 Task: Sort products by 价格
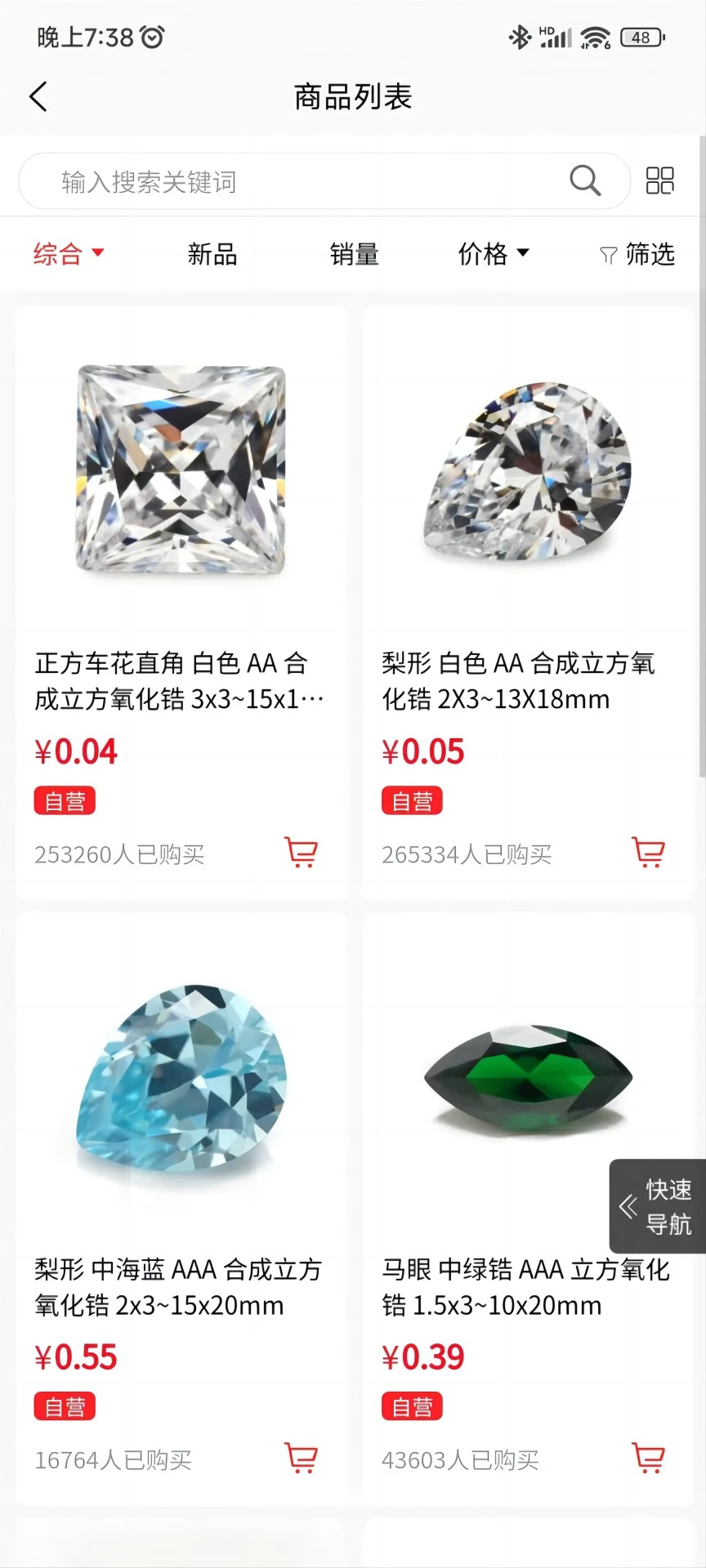[x=493, y=254]
